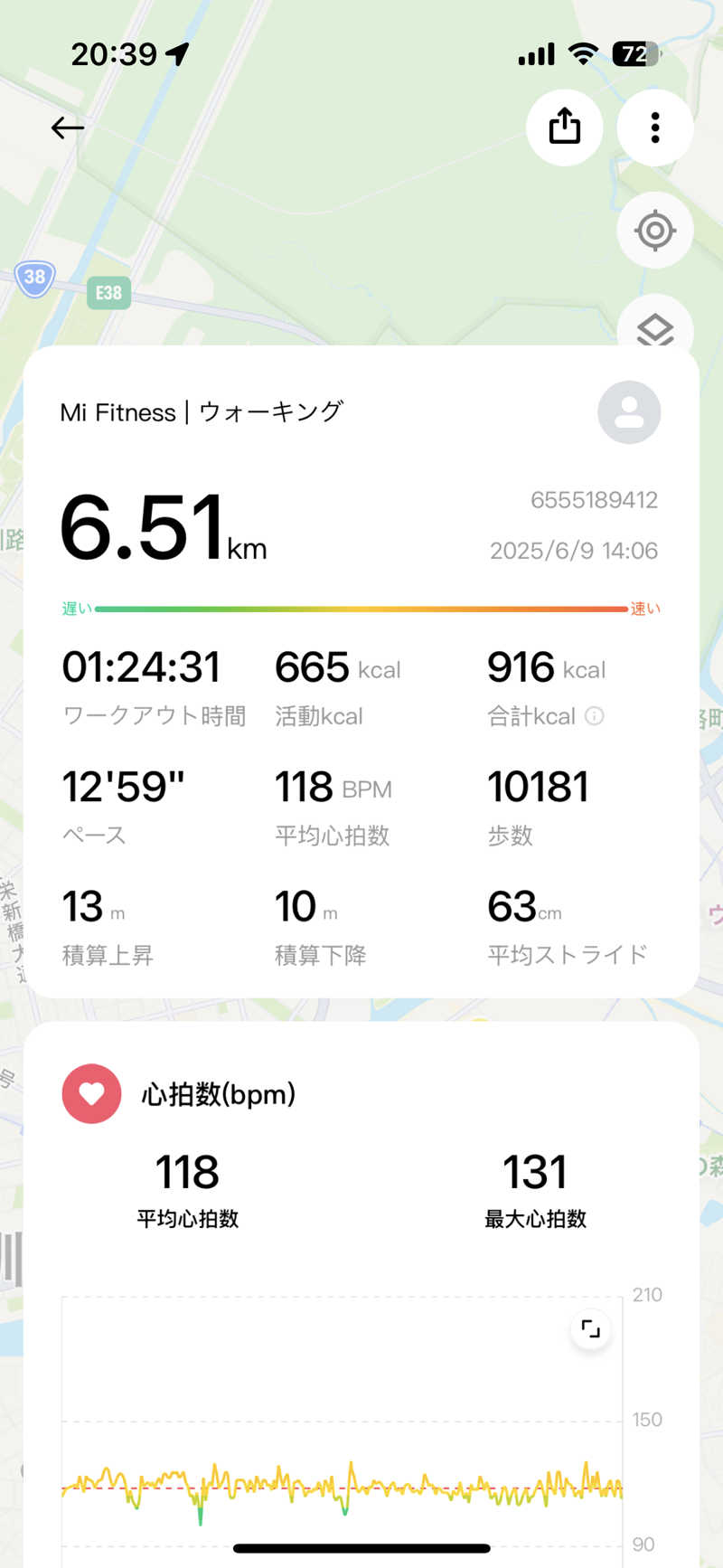The image size is (723, 1568).
Task: Recenter the map on current location
Action: 654,231
